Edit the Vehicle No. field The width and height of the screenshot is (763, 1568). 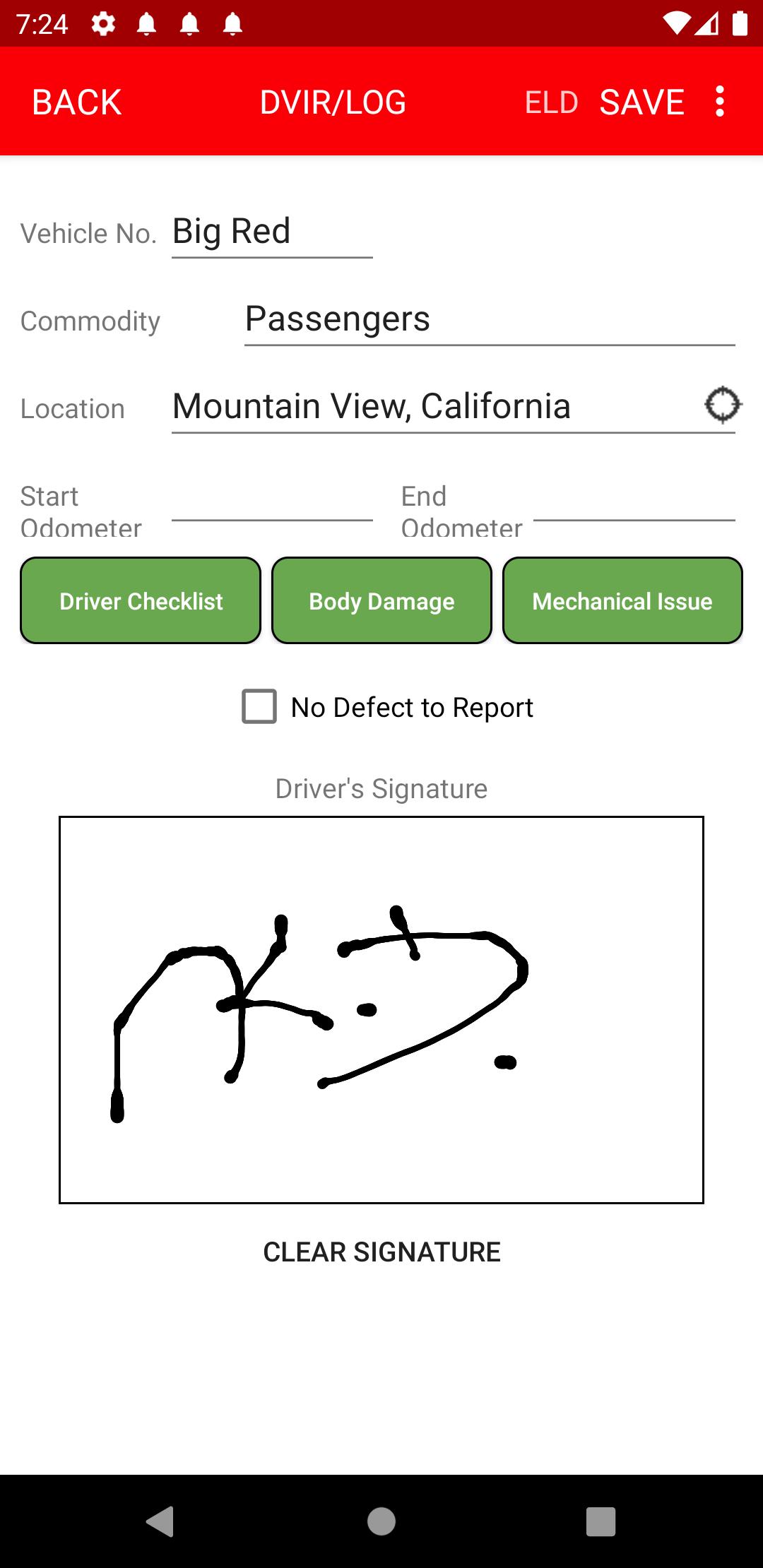click(272, 232)
